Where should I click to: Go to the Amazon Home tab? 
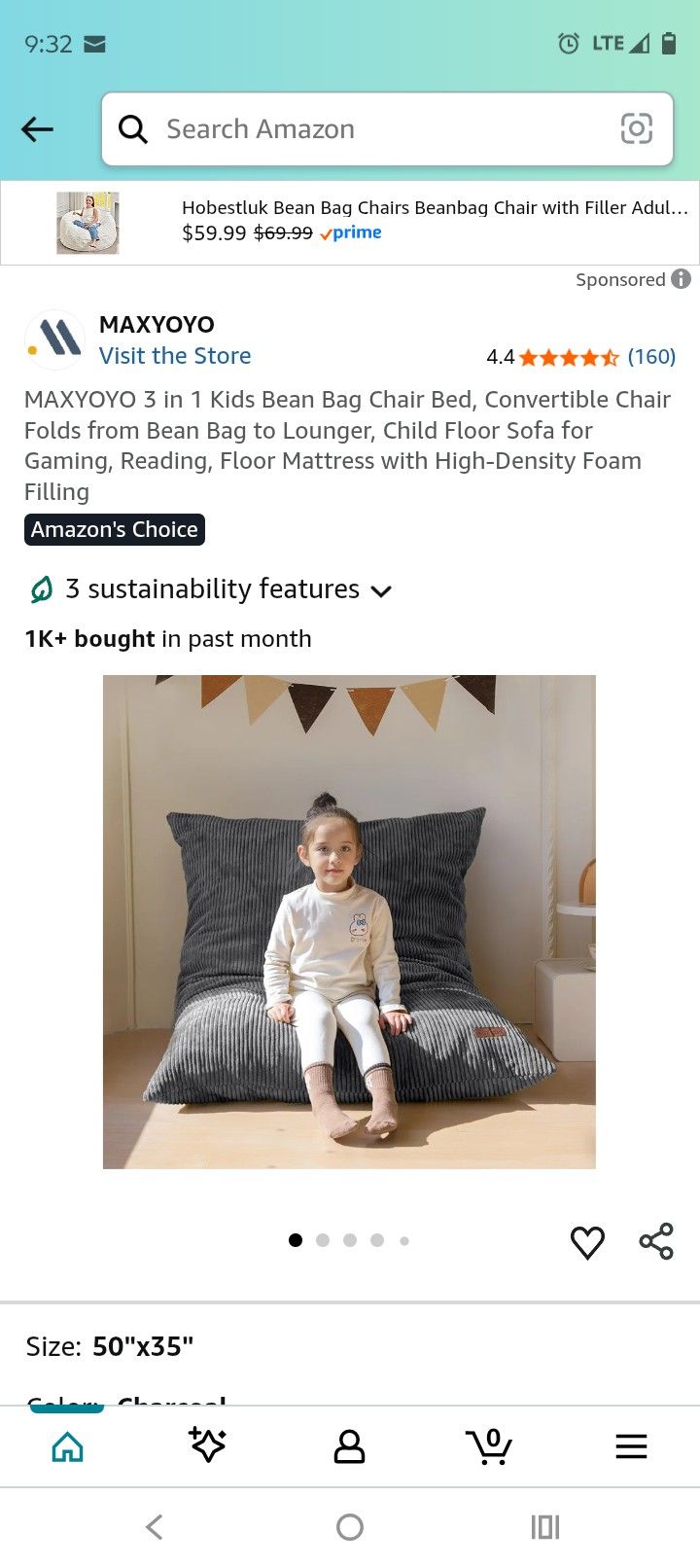click(67, 1446)
